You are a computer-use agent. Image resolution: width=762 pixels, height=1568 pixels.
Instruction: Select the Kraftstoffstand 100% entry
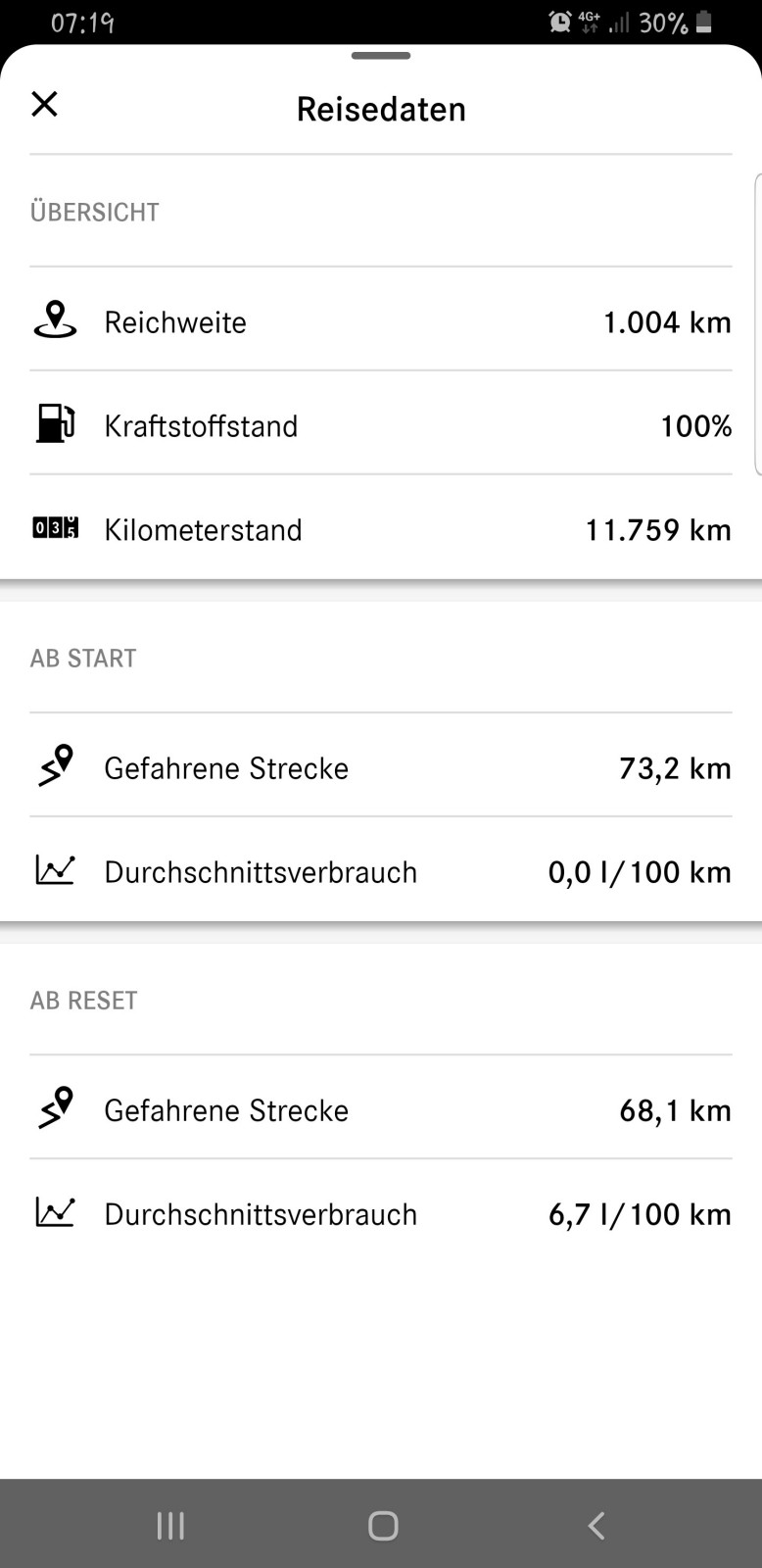point(381,424)
